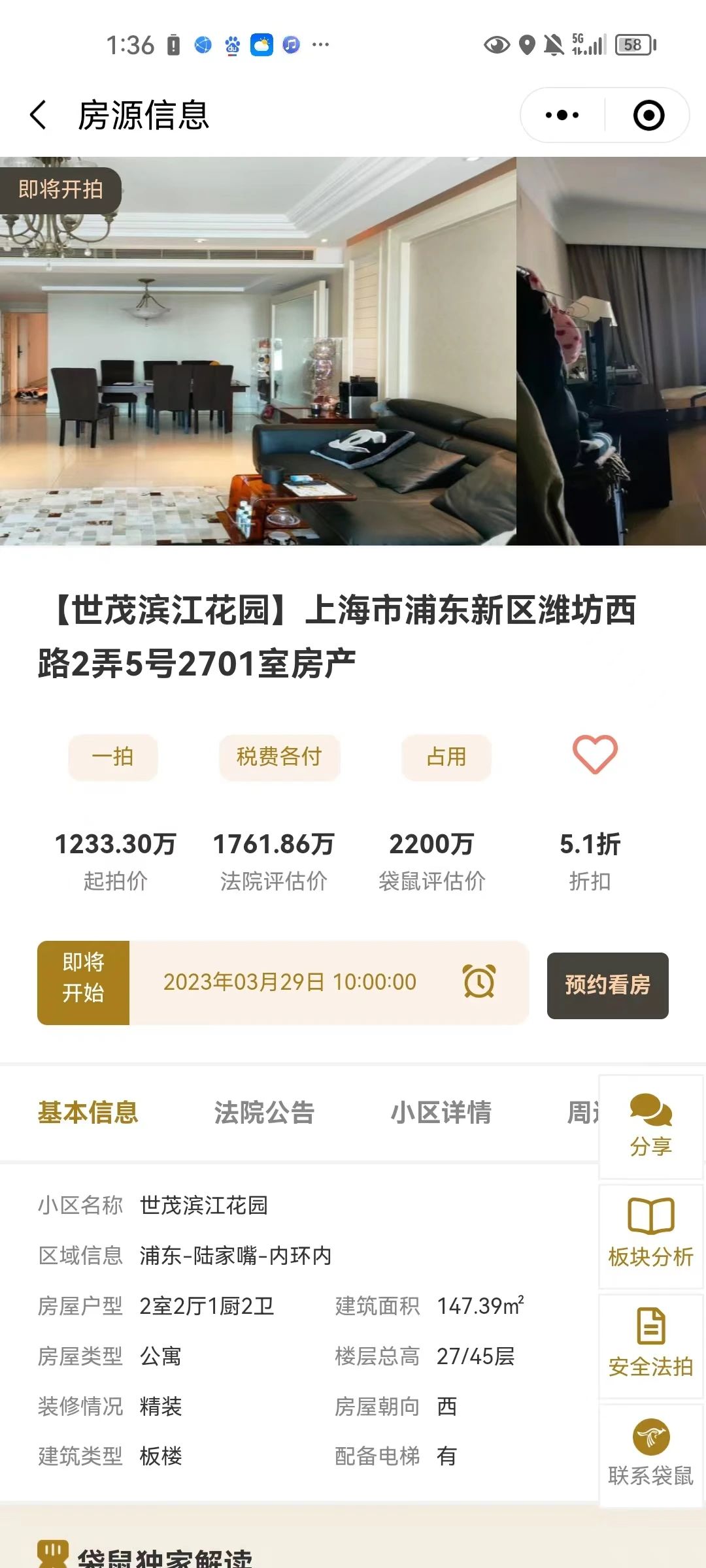This screenshot has width=706, height=1568.
Task: Open the living room photo
Action: point(258,351)
